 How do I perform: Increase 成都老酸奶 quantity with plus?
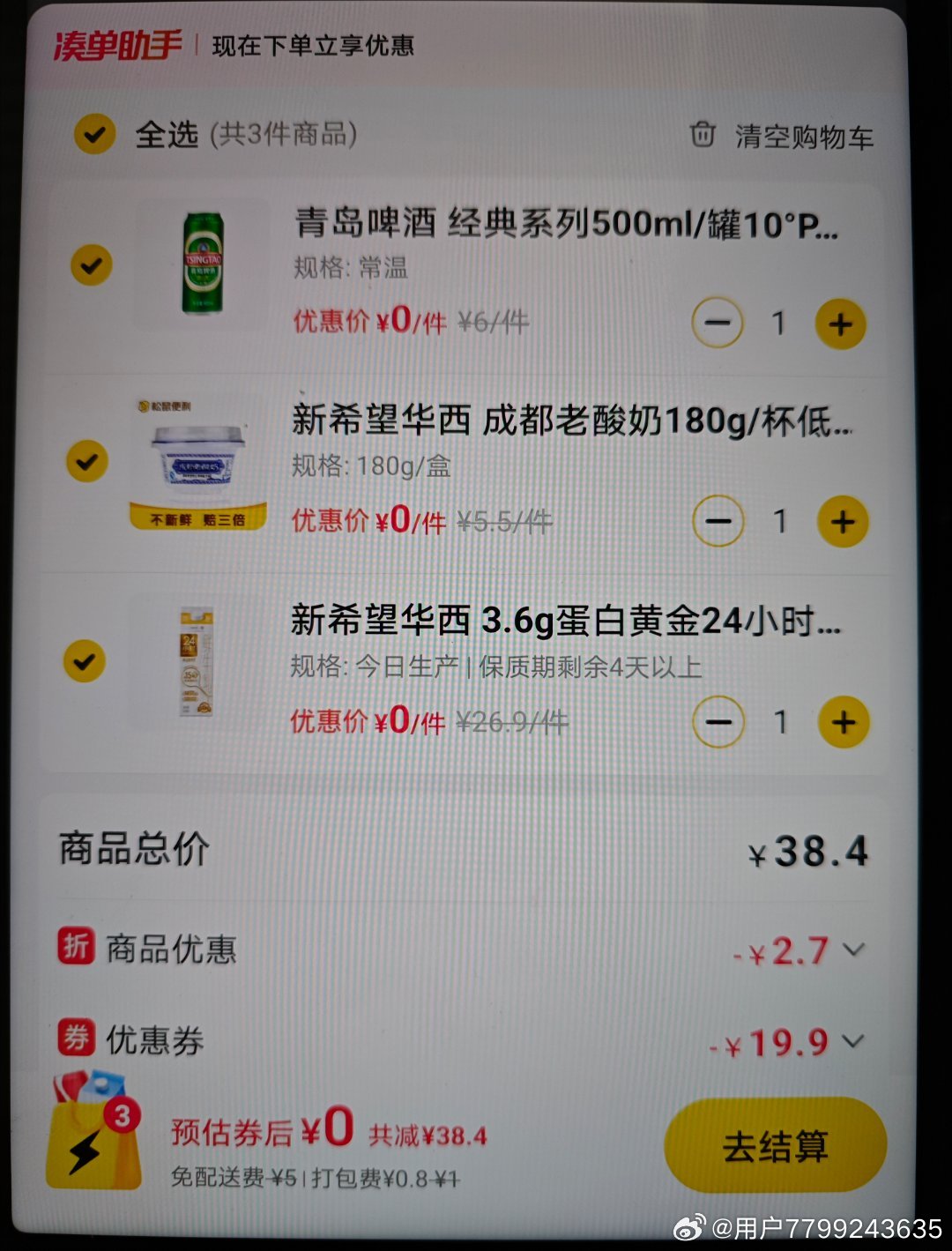843,521
